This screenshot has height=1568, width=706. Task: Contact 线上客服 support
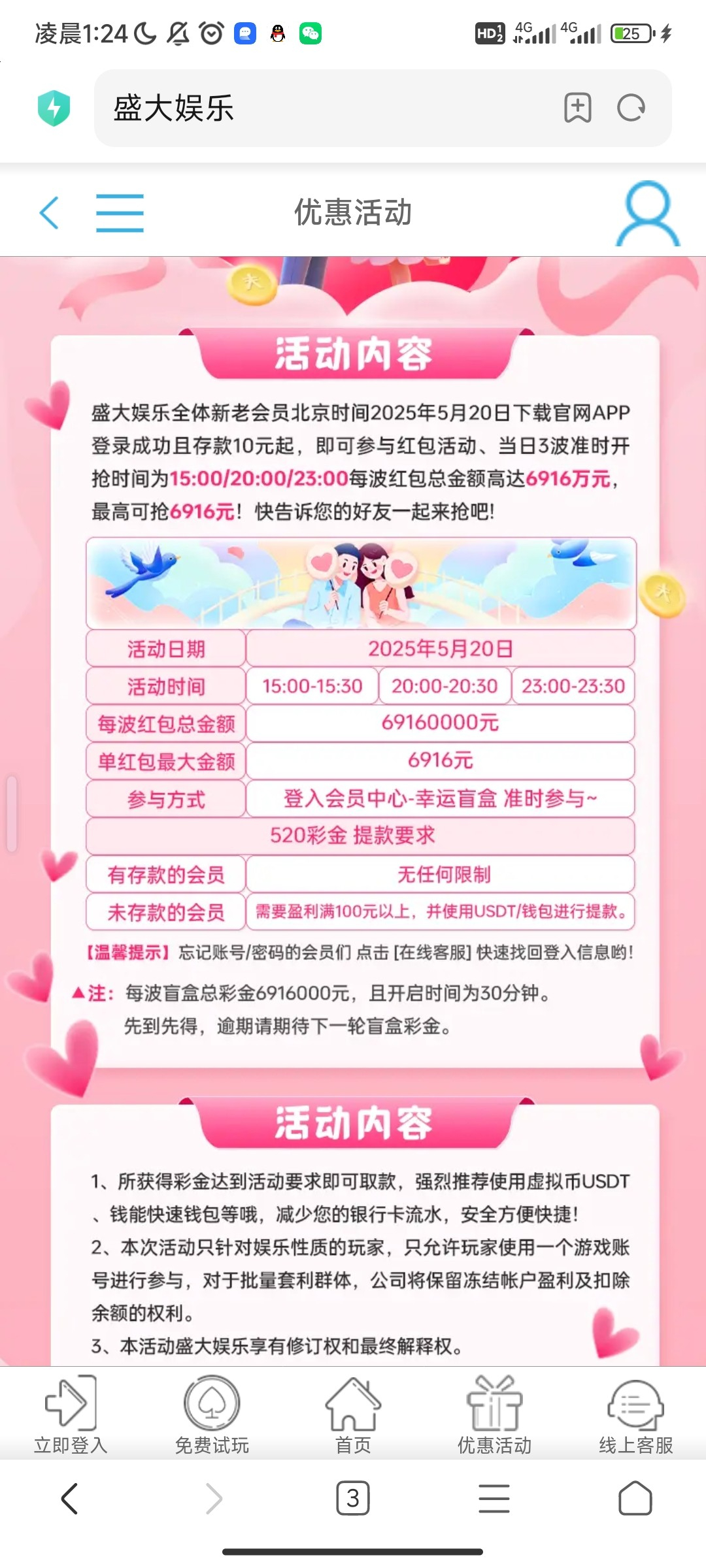point(635,1415)
